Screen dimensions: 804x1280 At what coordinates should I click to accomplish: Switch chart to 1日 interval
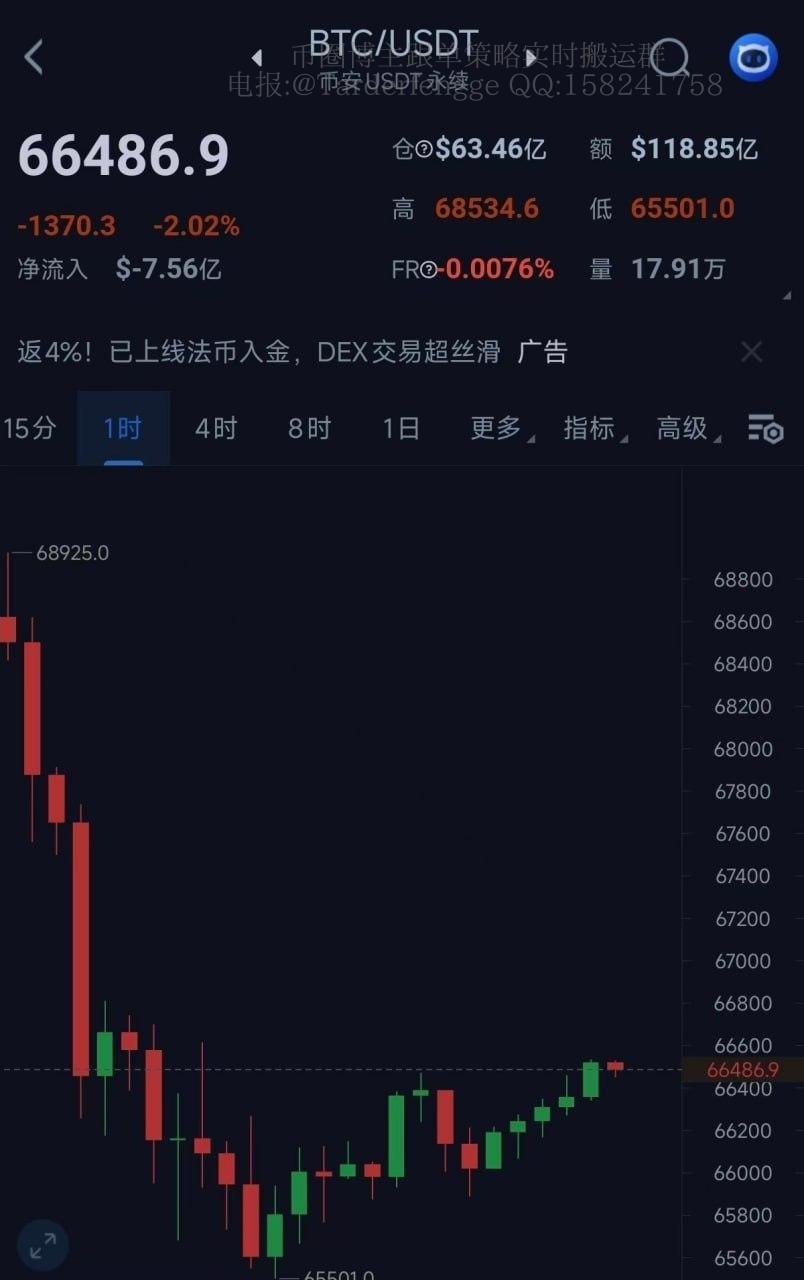tap(401, 429)
